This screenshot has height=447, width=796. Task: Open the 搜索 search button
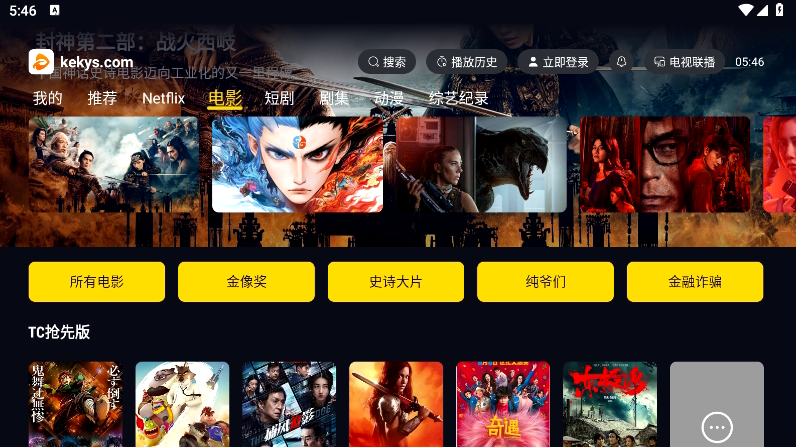[387, 62]
